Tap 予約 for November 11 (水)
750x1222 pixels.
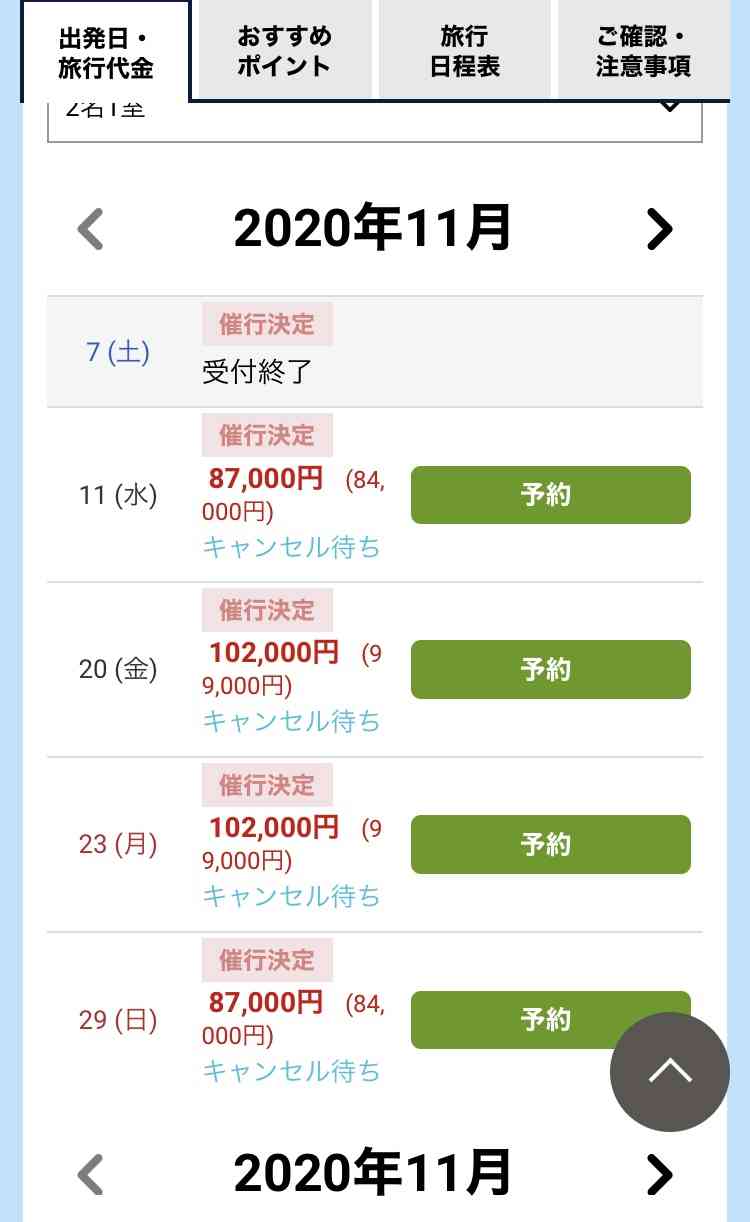551,495
